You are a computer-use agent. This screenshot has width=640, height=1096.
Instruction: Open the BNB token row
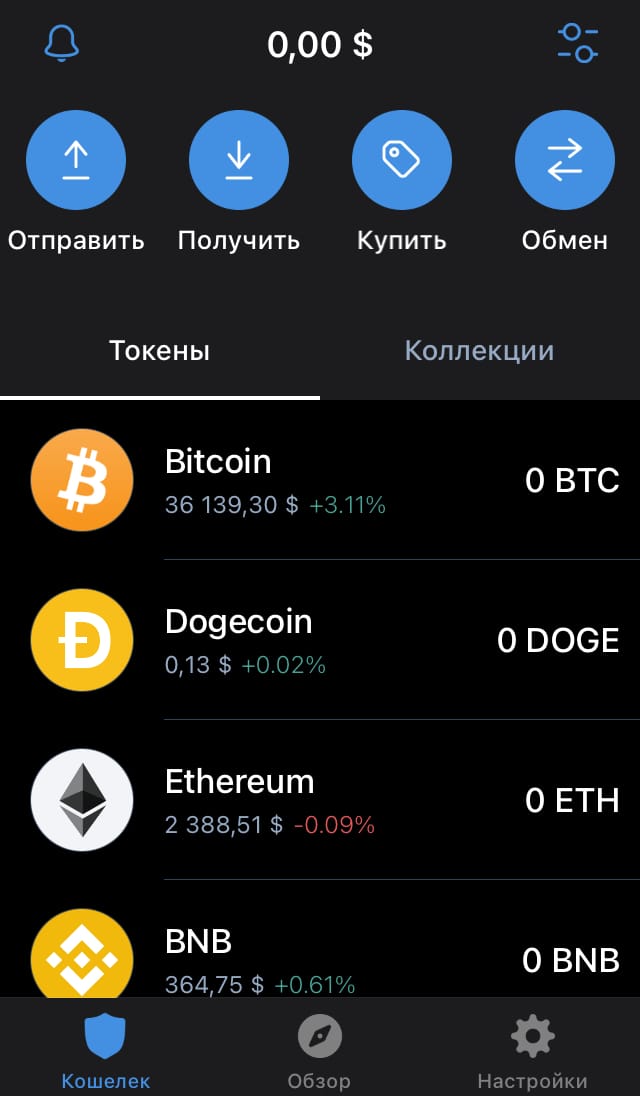pyautogui.click(x=320, y=939)
